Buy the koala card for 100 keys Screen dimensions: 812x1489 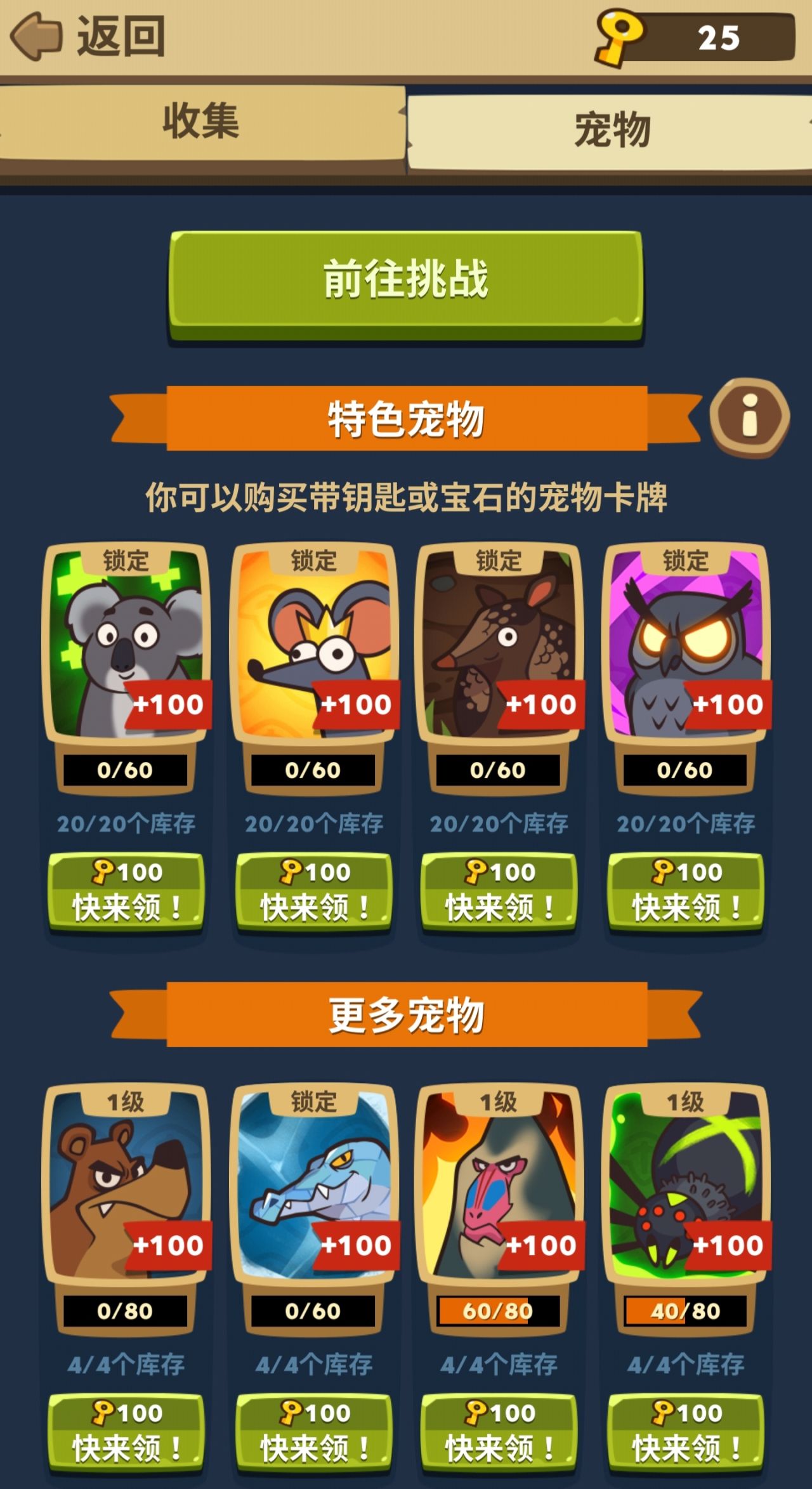126,891
